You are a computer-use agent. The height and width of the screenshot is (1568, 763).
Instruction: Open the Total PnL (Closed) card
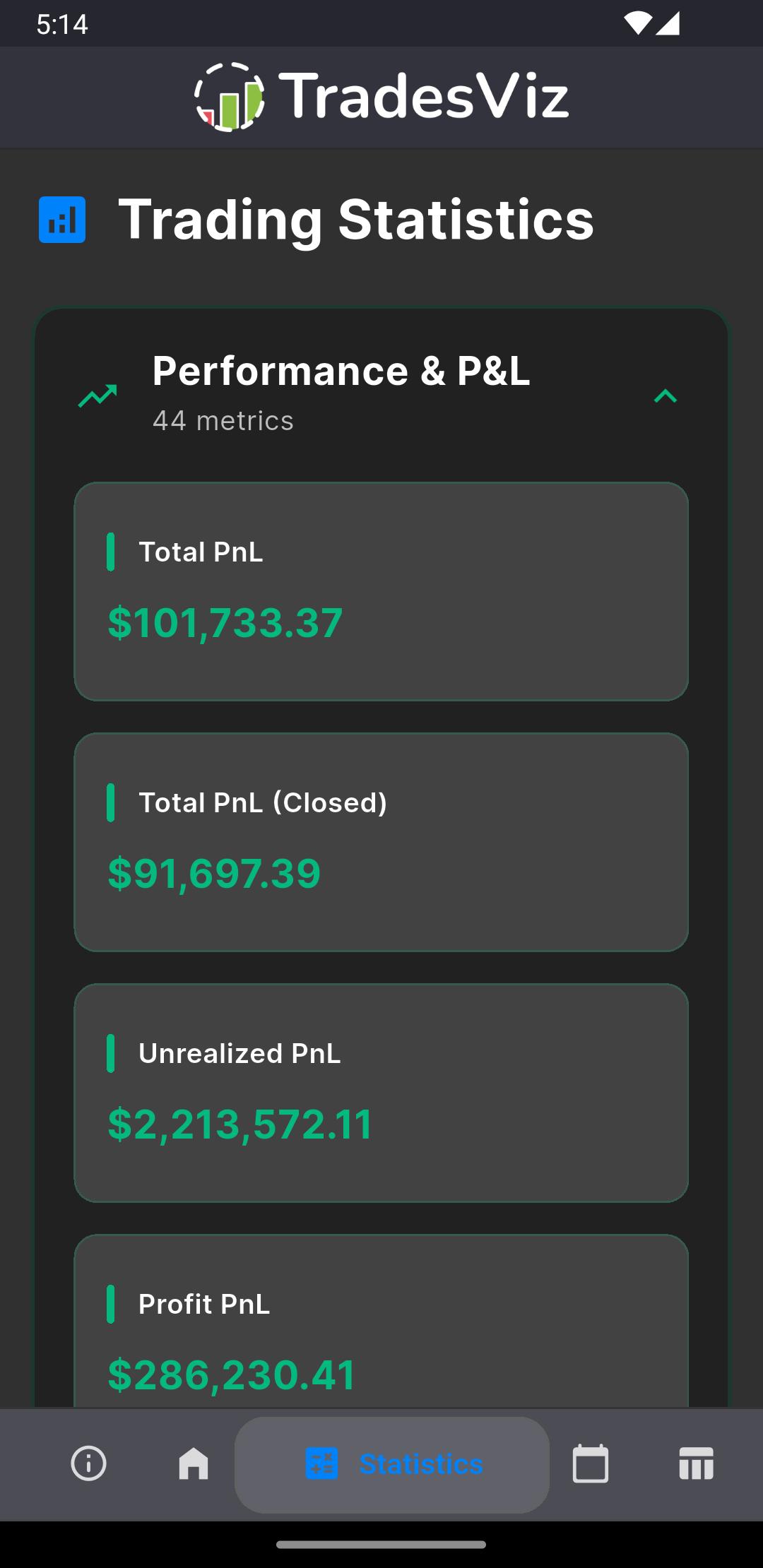pyautogui.click(x=381, y=842)
